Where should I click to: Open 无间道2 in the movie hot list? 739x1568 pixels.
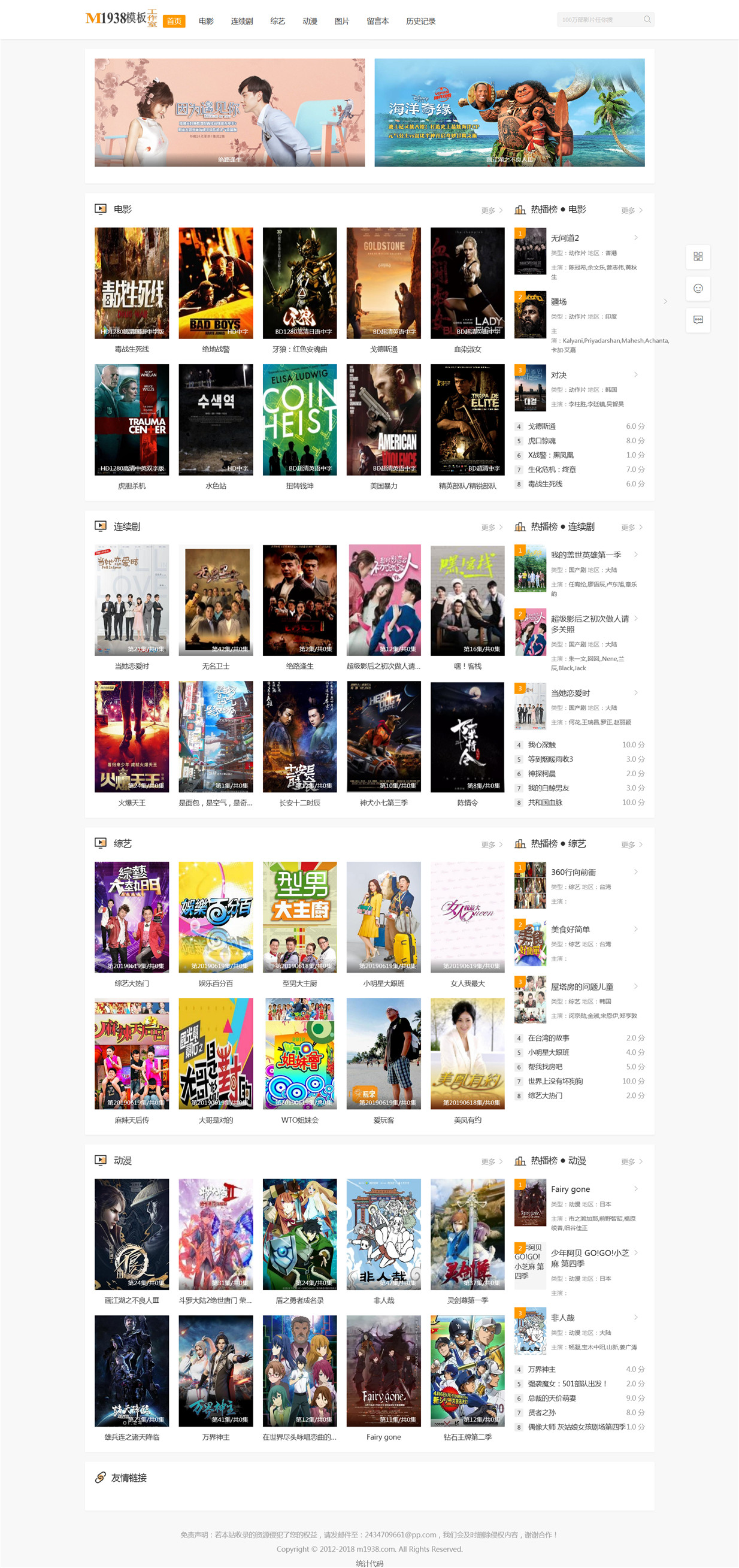565,238
